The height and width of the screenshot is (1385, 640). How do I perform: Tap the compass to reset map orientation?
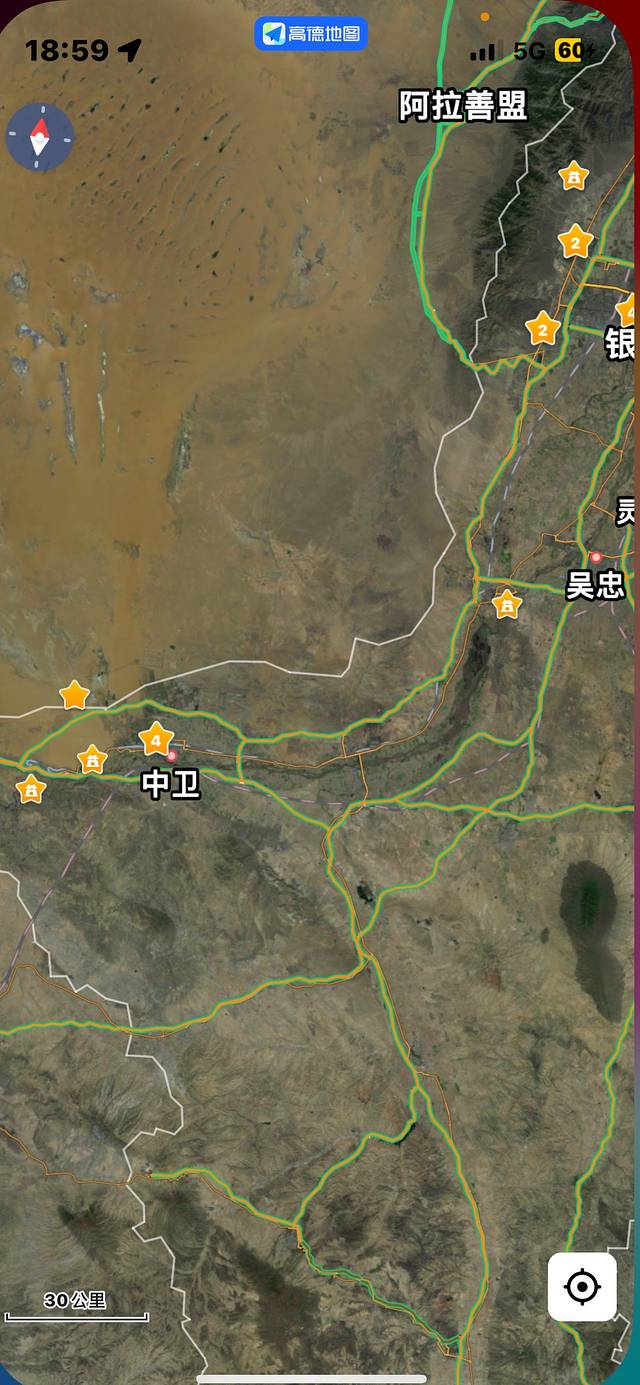tap(40, 137)
